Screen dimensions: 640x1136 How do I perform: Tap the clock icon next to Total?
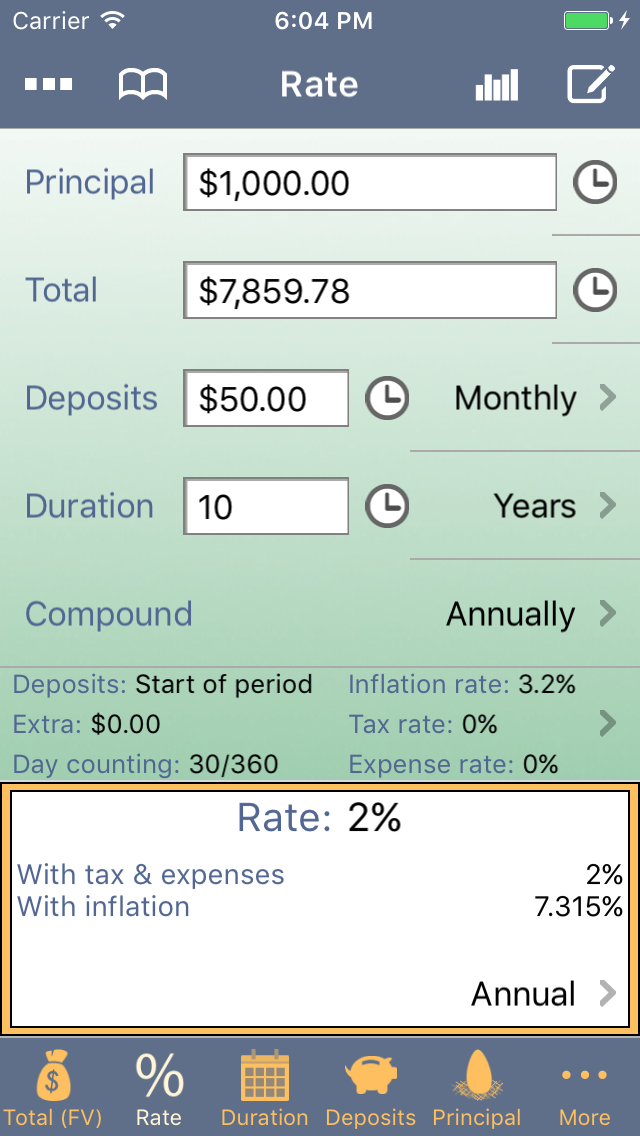[594, 291]
